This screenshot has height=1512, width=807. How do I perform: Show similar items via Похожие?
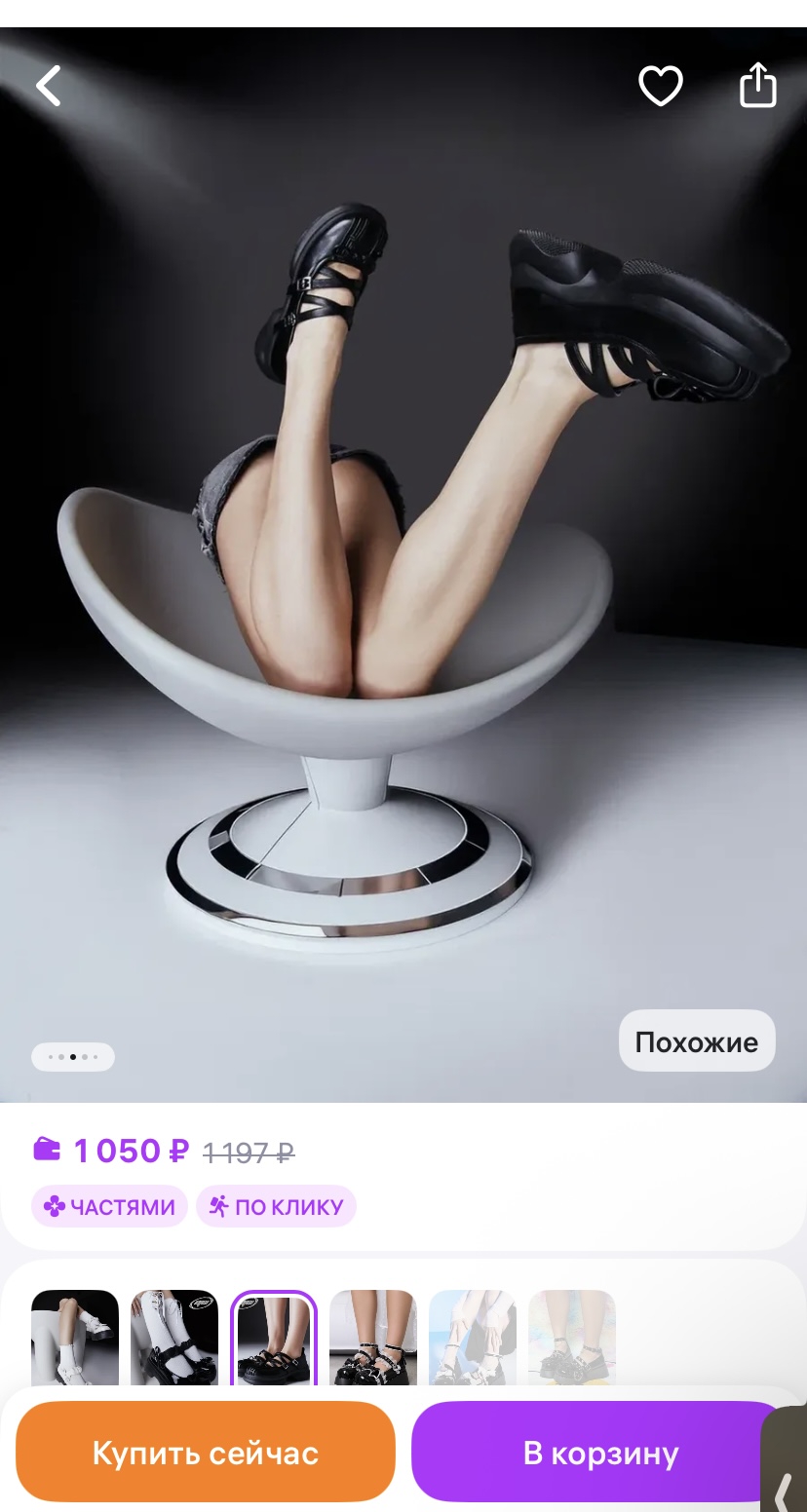(x=696, y=1041)
